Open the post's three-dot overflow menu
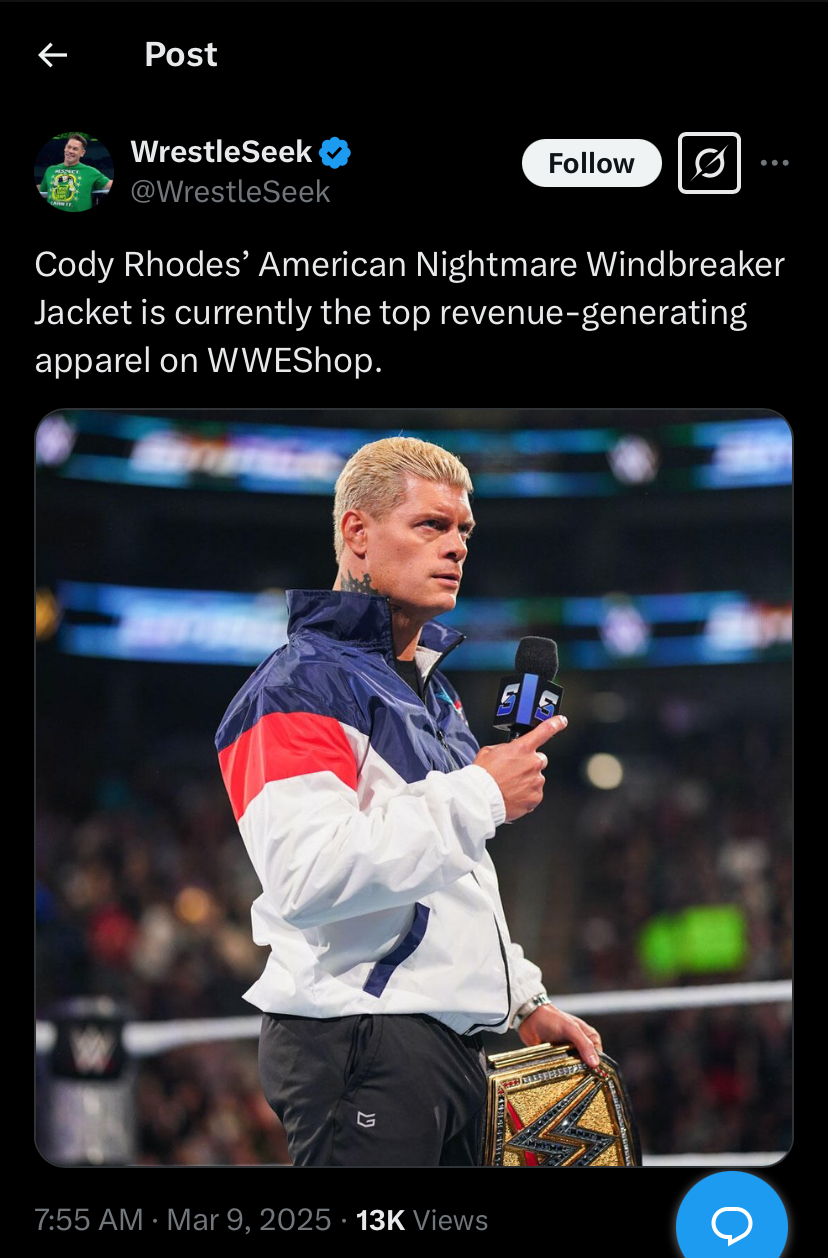The width and height of the screenshot is (828, 1258). click(774, 163)
